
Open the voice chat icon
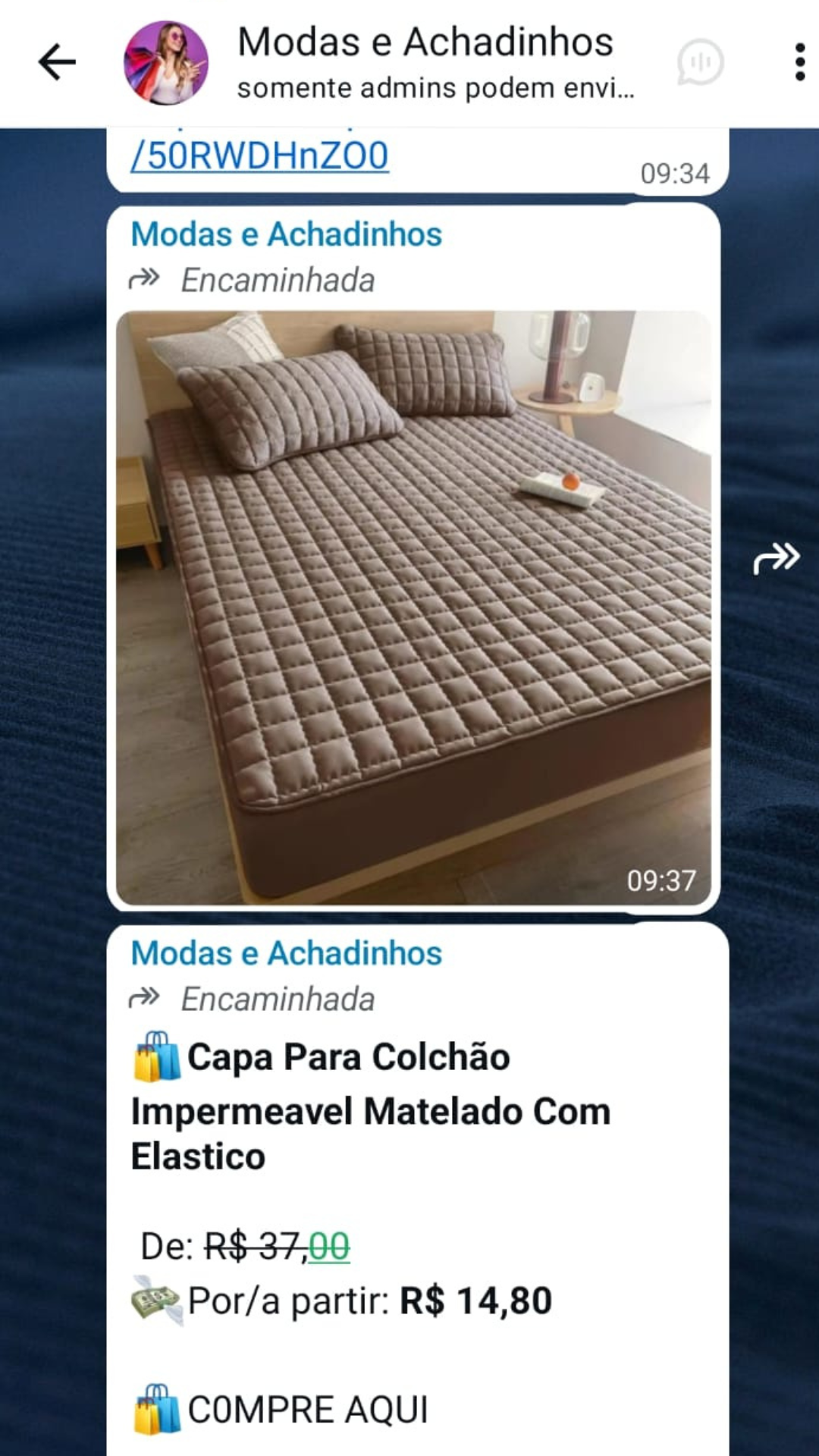700,62
